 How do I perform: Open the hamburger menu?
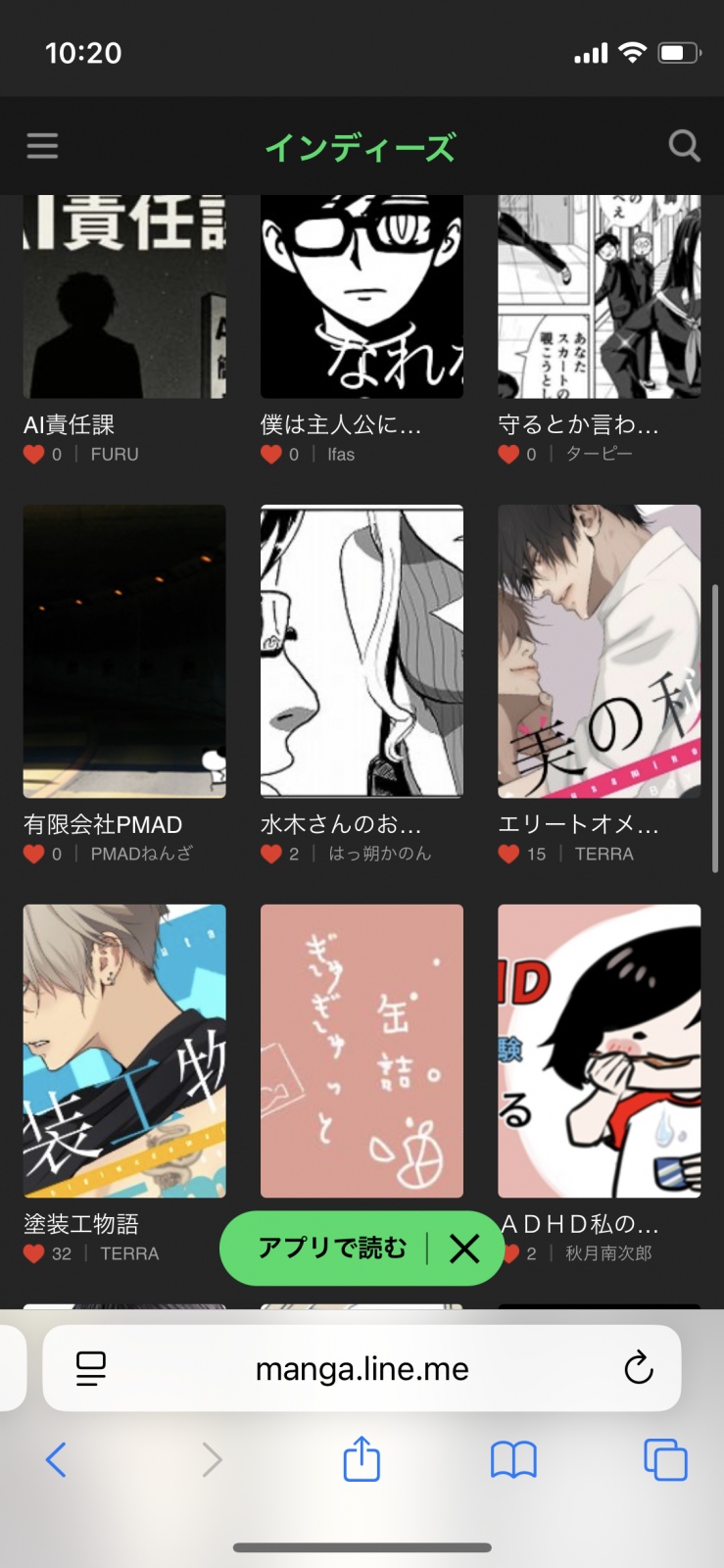(x=42, y=146)
